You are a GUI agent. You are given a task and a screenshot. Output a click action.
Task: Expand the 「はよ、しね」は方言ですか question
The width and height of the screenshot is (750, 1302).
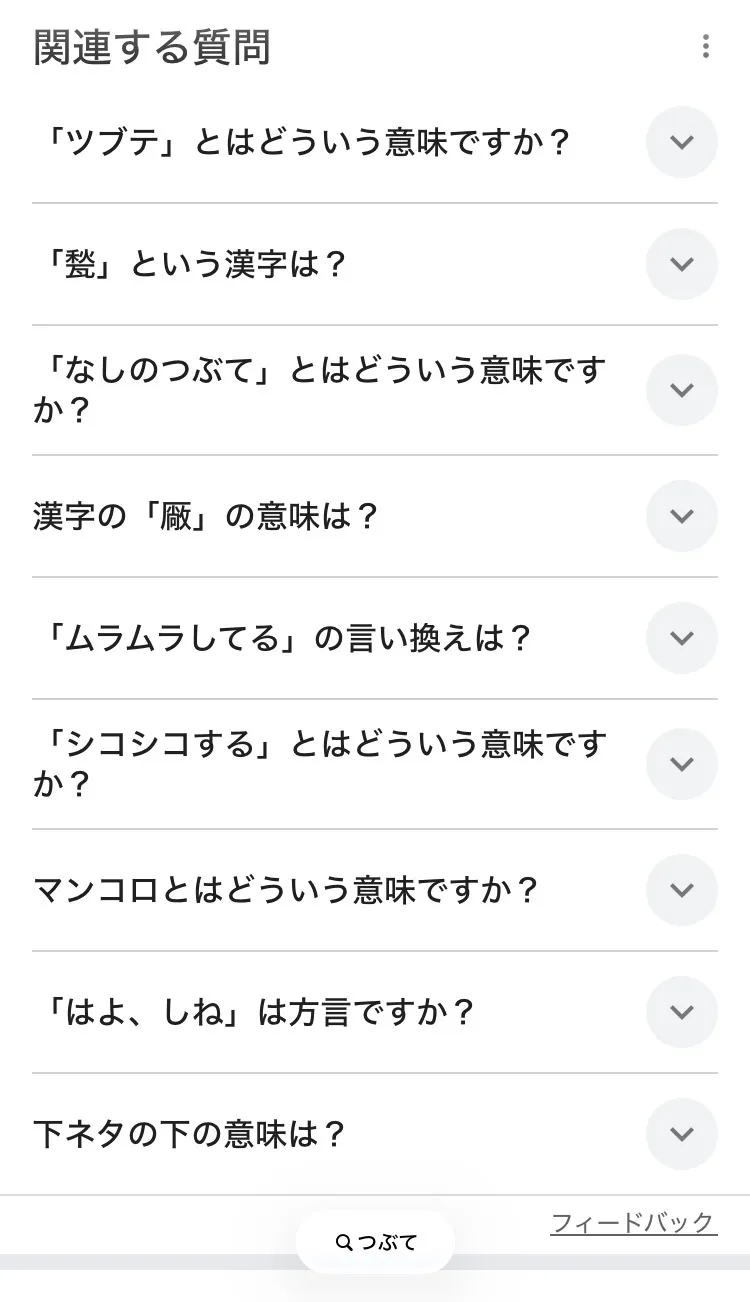681,1012
